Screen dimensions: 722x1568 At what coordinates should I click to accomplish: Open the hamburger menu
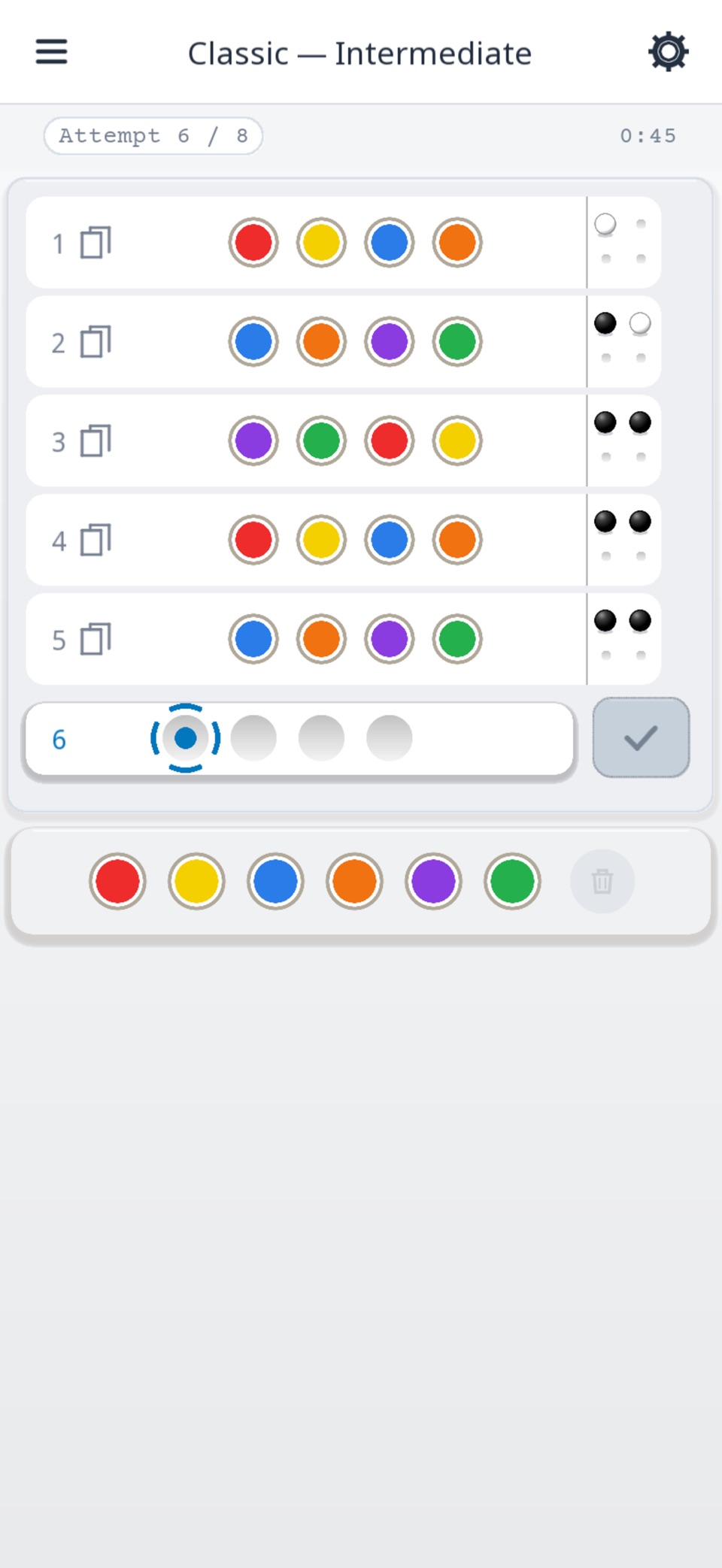51,52
